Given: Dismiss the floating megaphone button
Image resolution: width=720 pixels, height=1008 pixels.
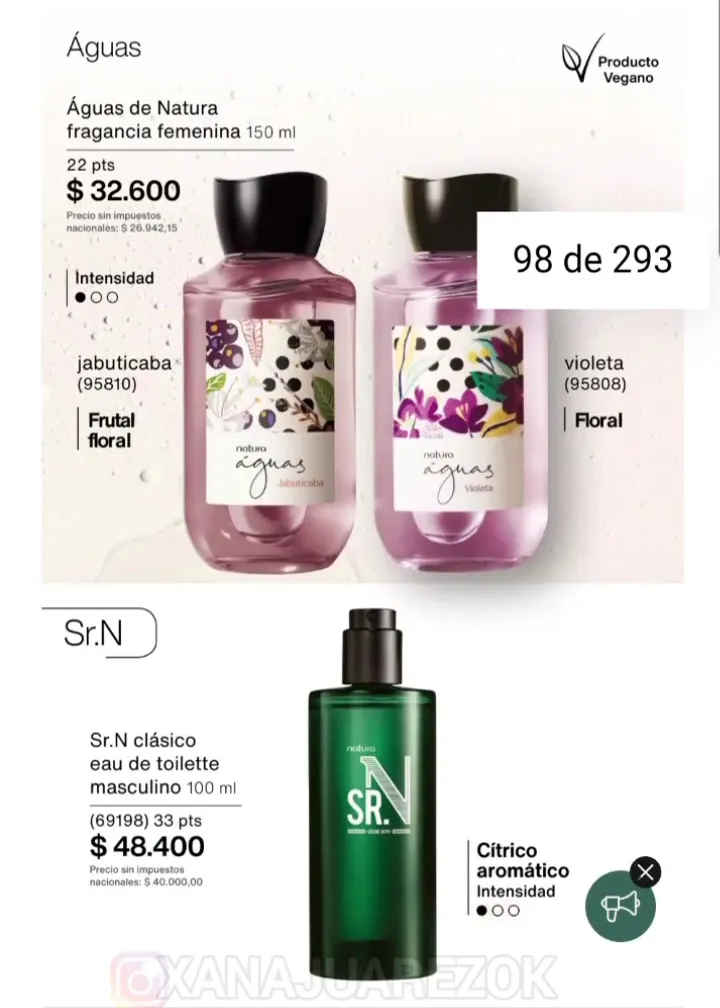Looking at the screenshot, I should tap(647, 873).
